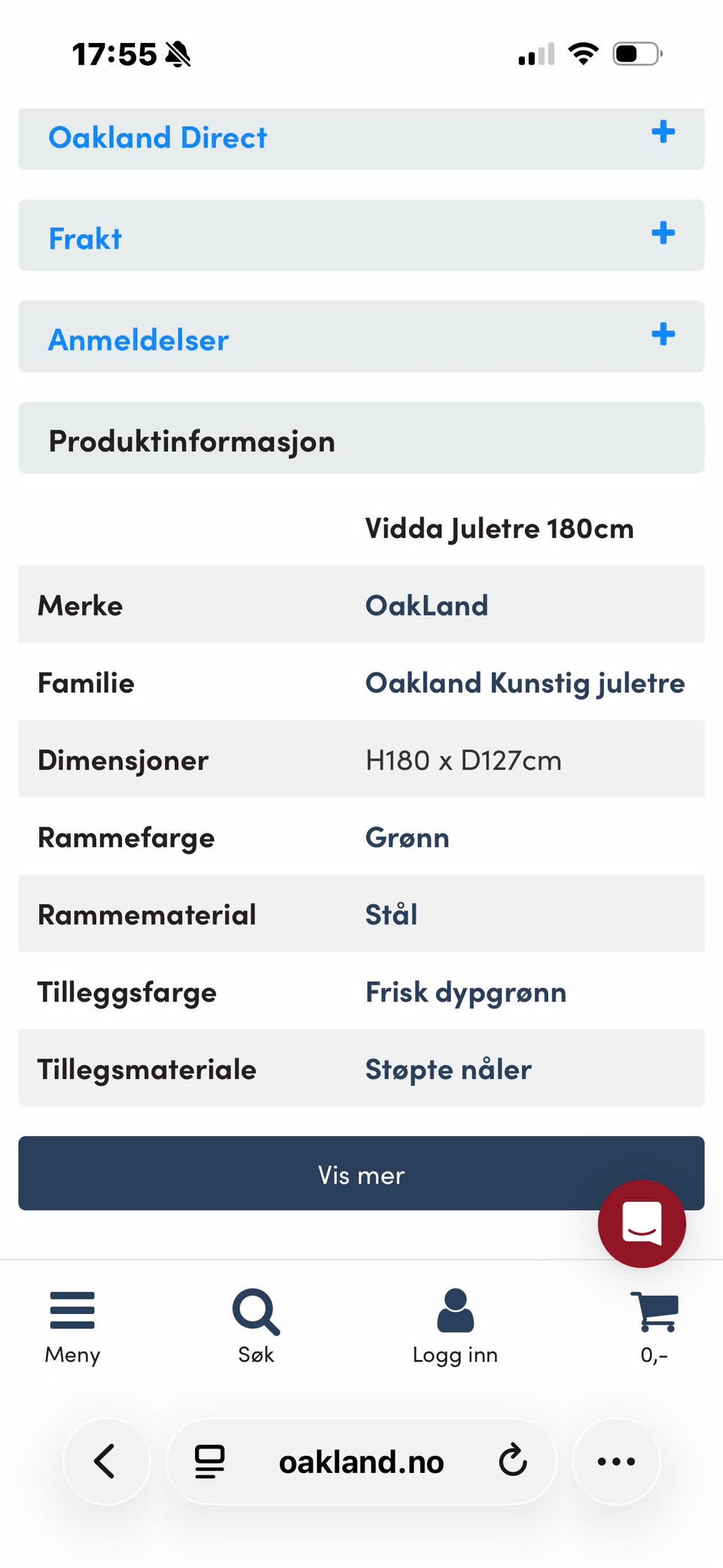Reload the page with the refresh icon

pyautogui.click(x=513, y=1460)
